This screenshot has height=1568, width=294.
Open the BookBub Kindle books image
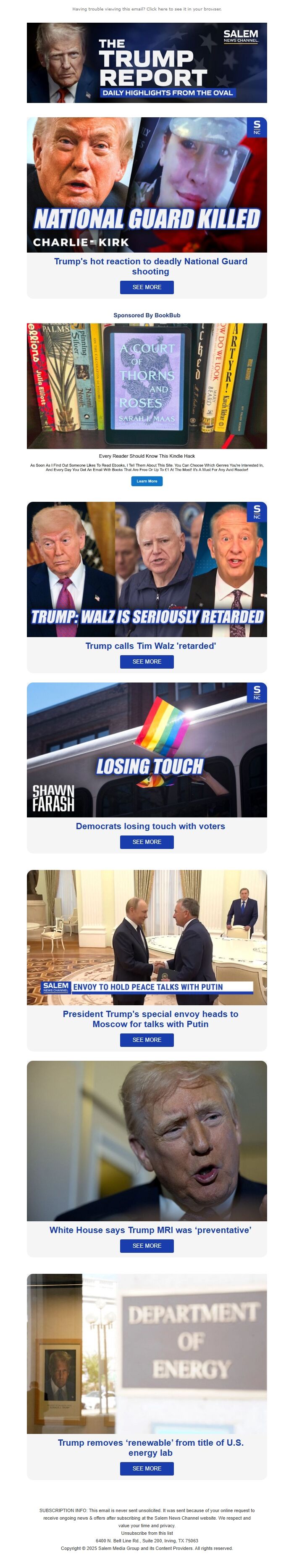147,386
